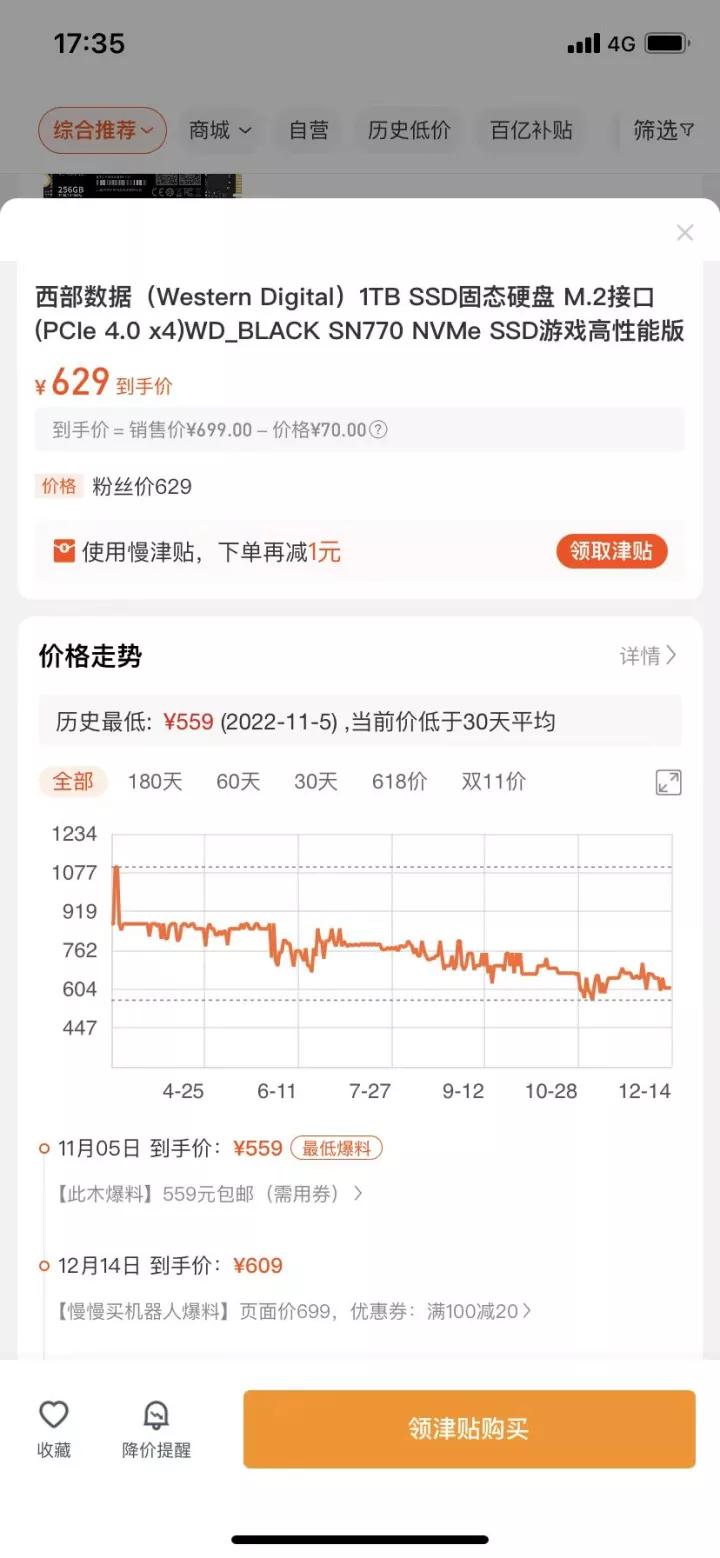720x1558 pixels.
Task: Click the orange 价格 tag icon
Action: [x=60, y=485]
